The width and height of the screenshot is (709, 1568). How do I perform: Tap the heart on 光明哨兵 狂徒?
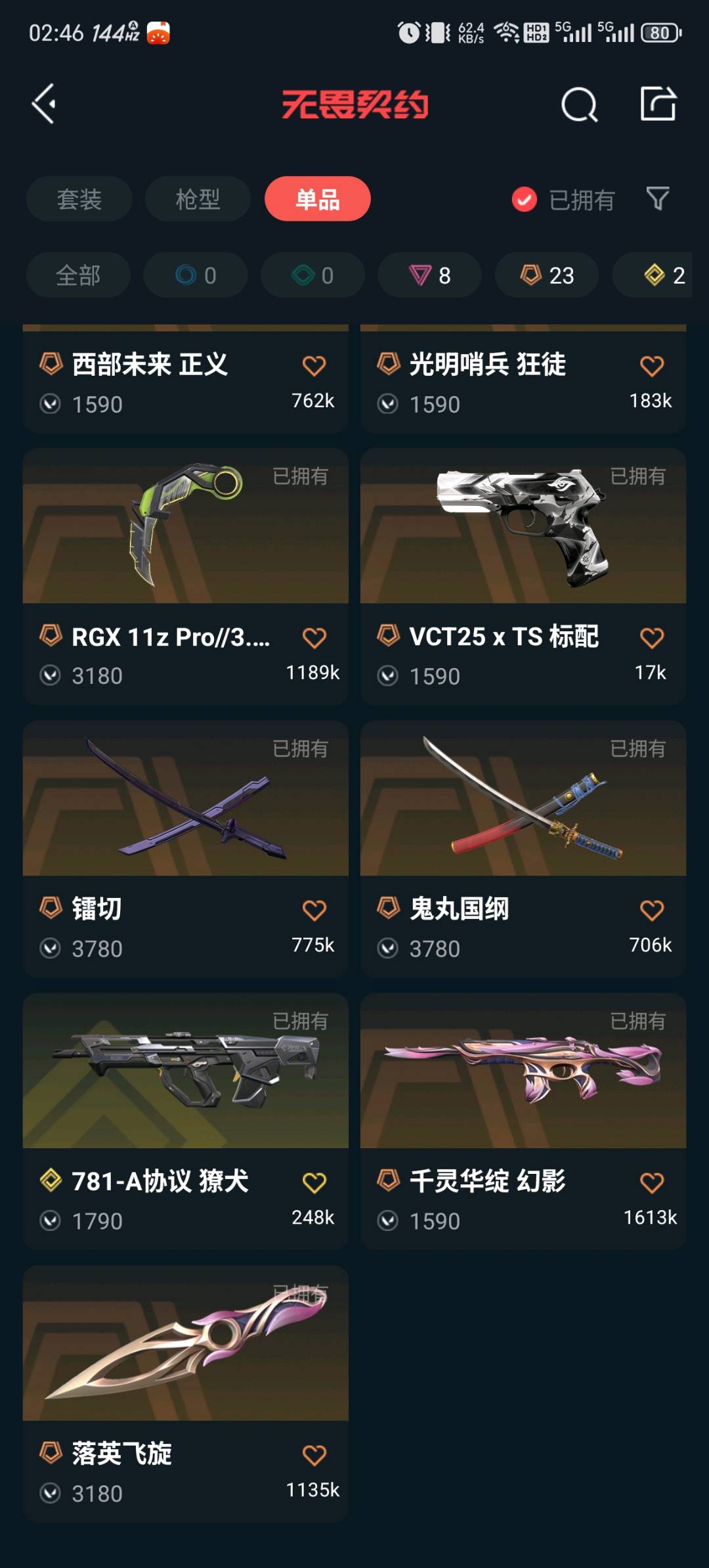click(x=652, y=366)
